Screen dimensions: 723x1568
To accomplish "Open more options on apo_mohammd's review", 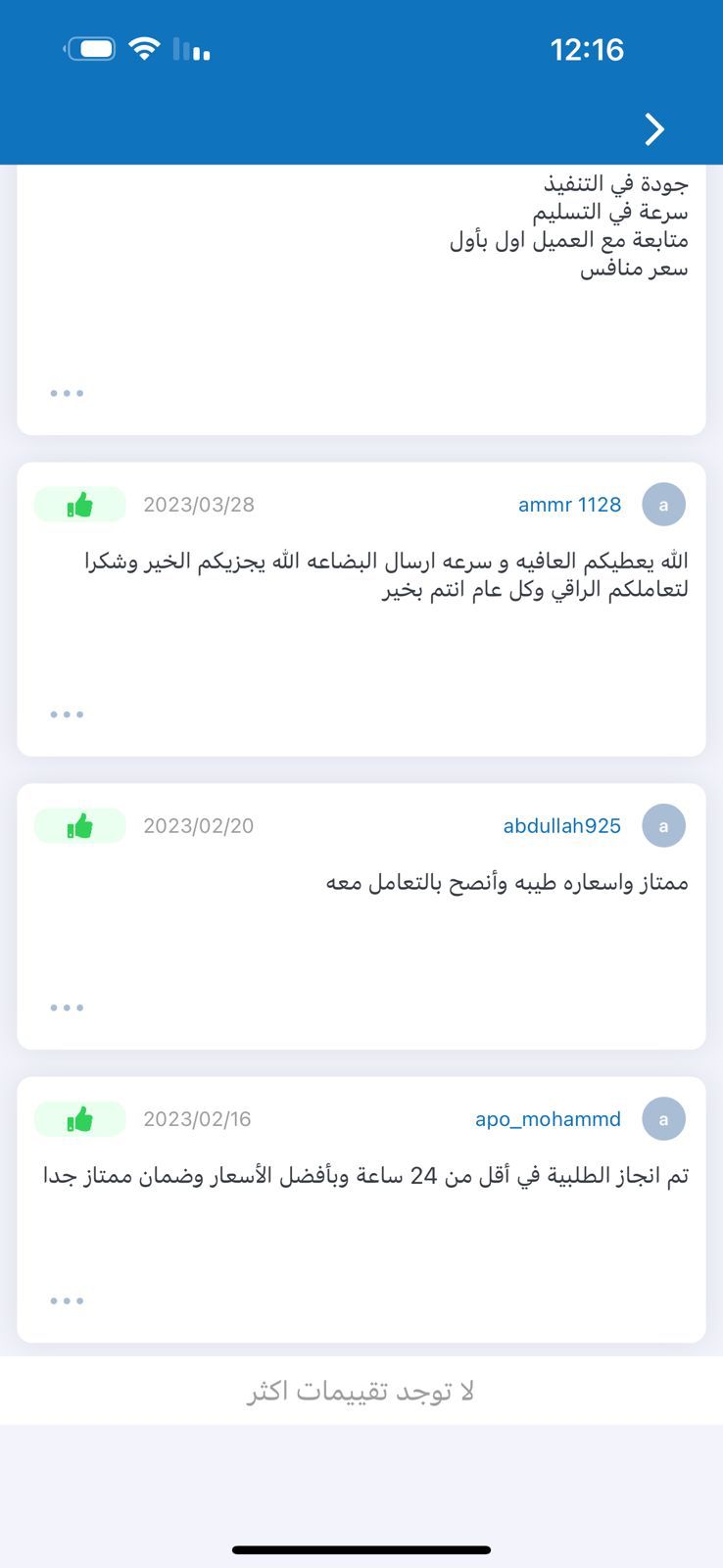I will pos(67,1301).
